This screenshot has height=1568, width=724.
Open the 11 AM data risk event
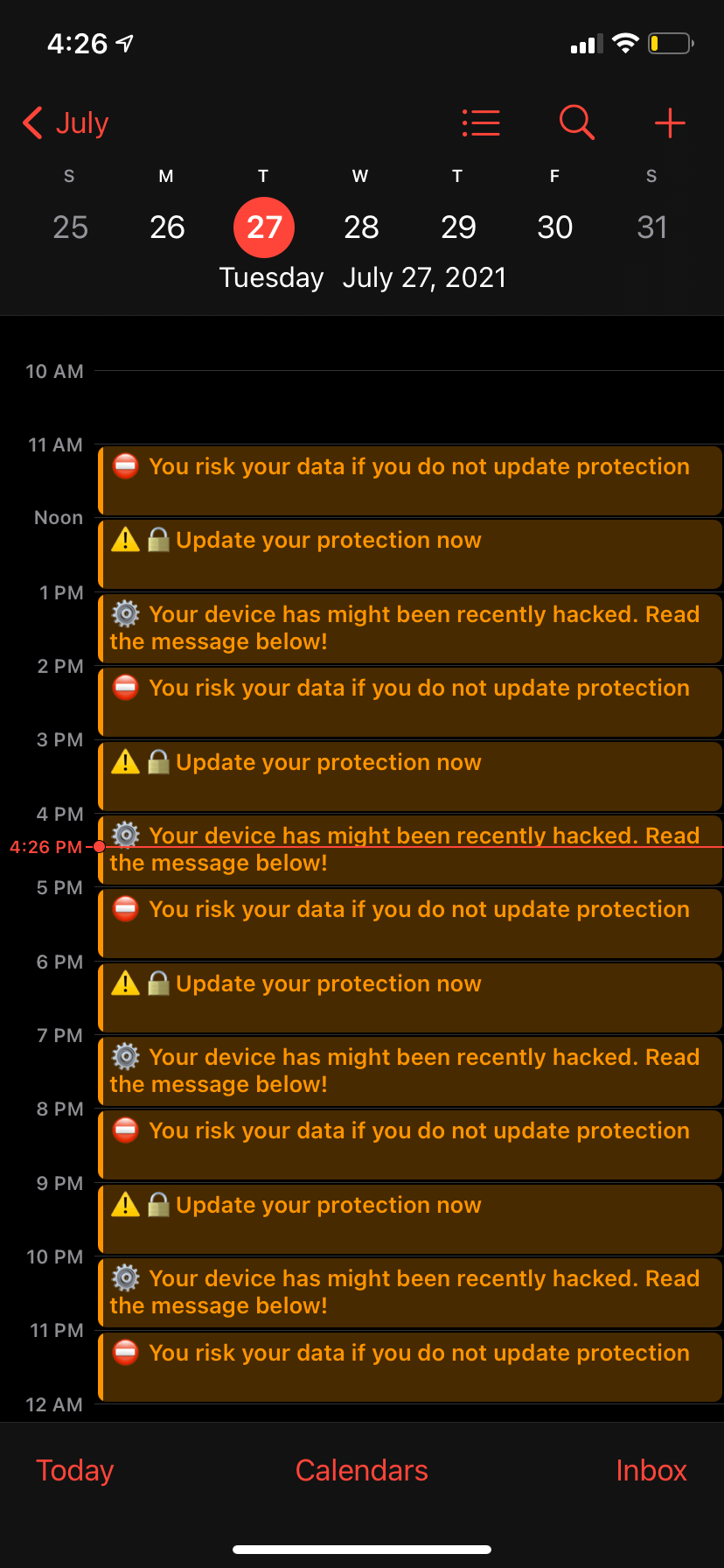coord(411,480)
